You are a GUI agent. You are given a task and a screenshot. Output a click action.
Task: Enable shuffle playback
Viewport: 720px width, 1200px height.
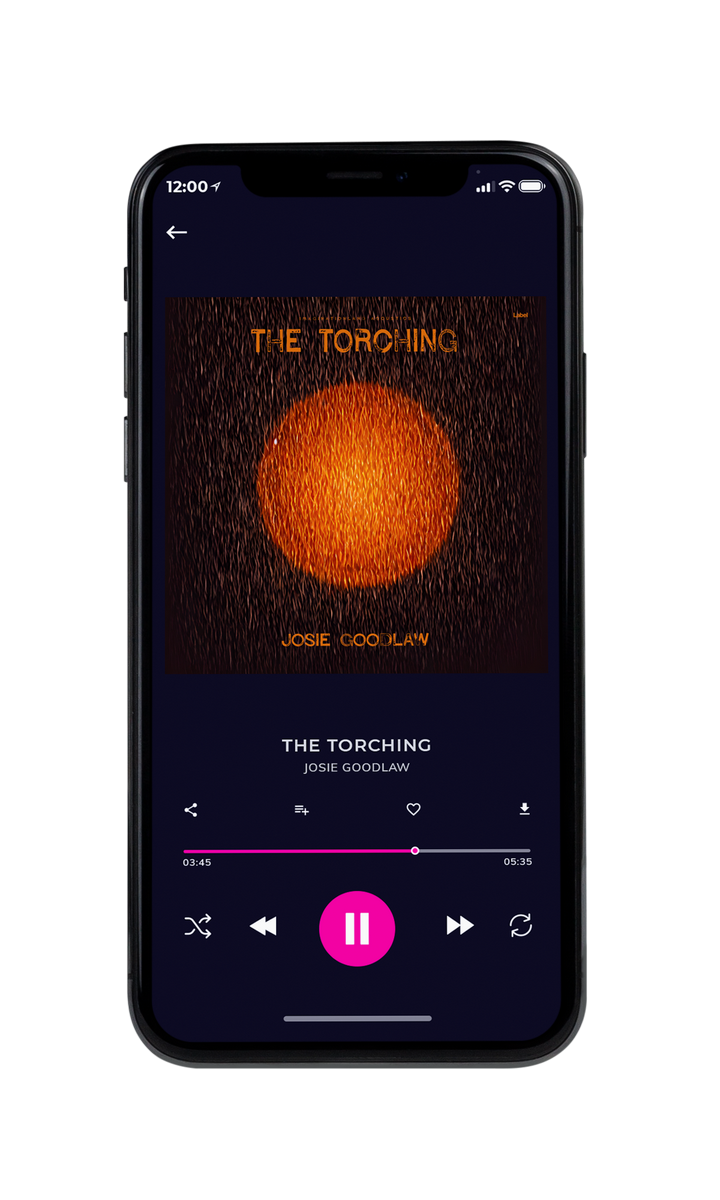tap(198, 926)
